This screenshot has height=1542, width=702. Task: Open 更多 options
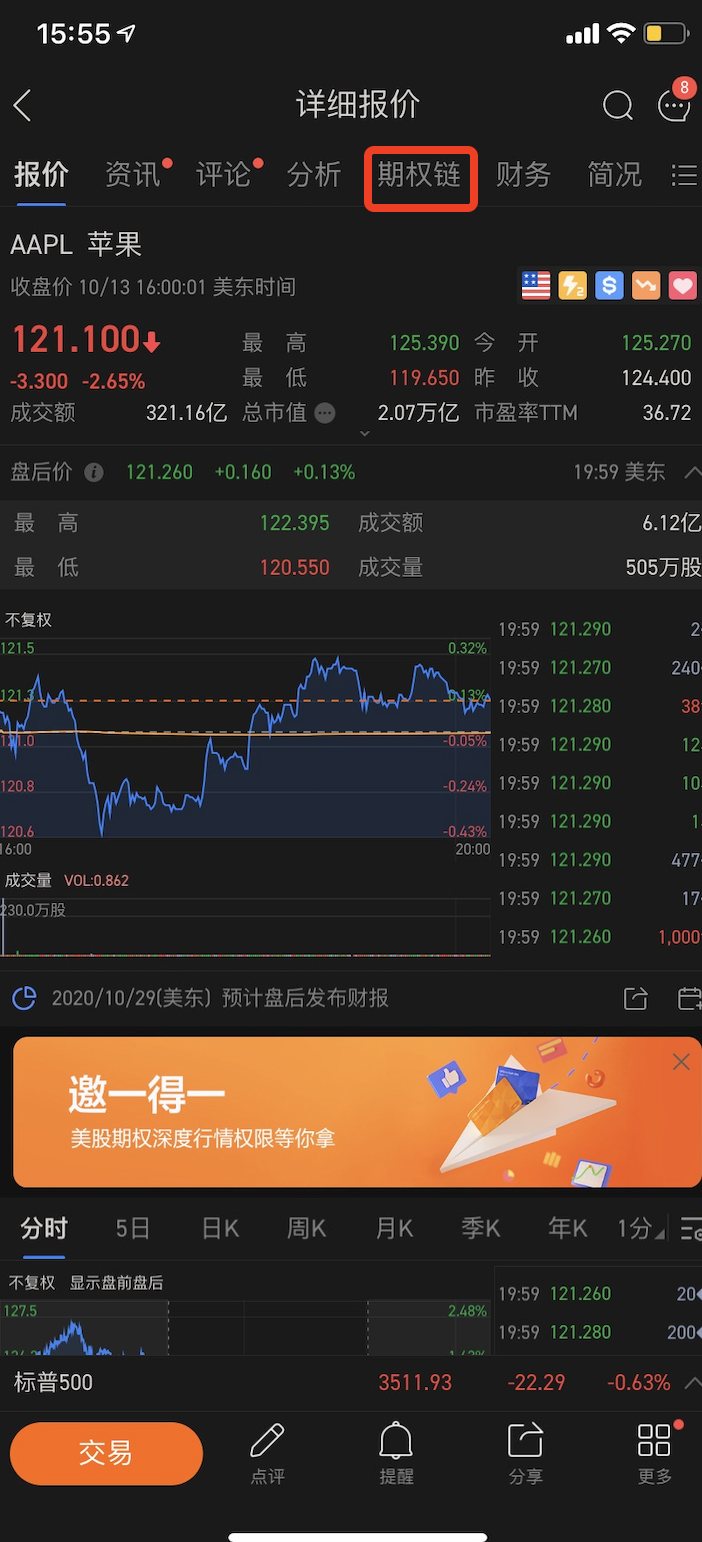(654, 1453)
